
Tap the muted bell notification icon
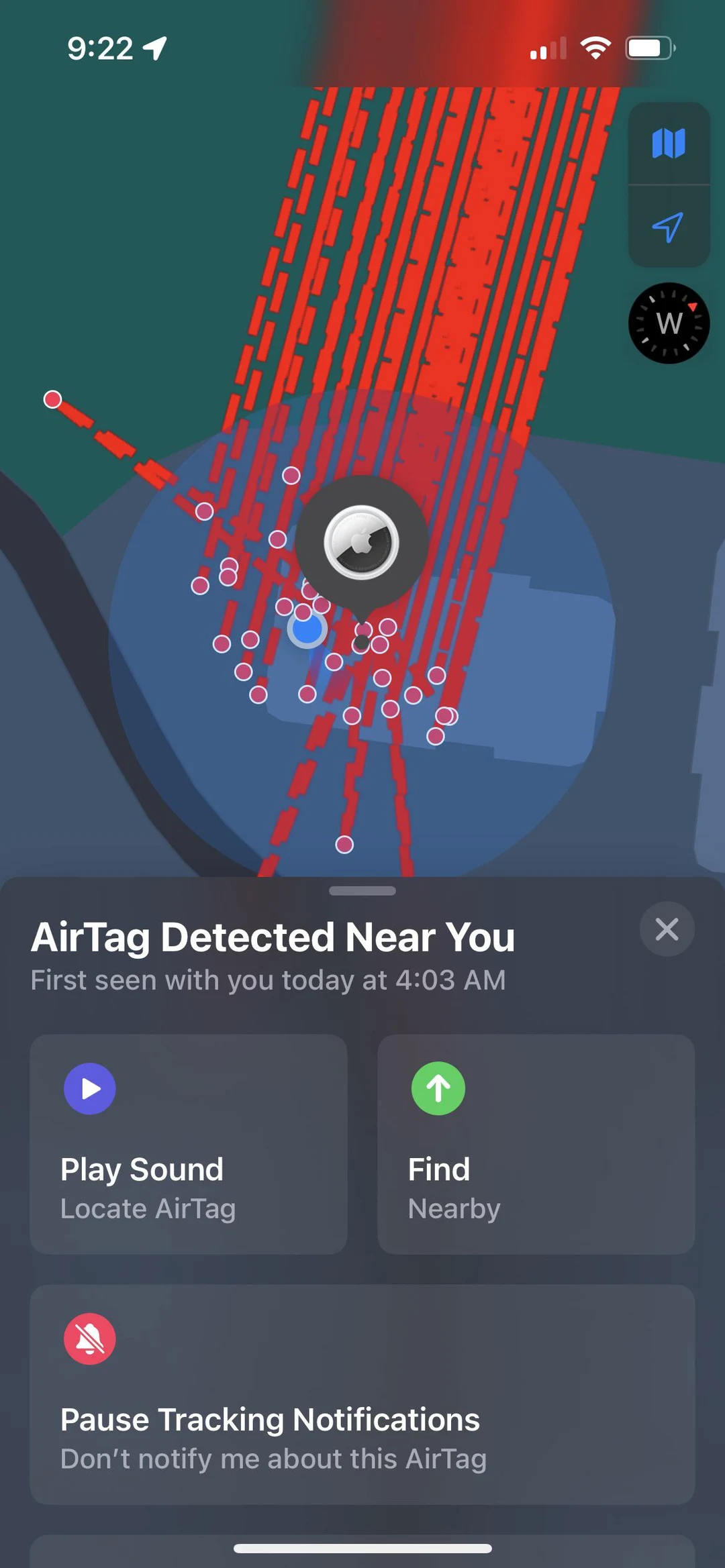pyautogui.click(x=89, y=1339)
